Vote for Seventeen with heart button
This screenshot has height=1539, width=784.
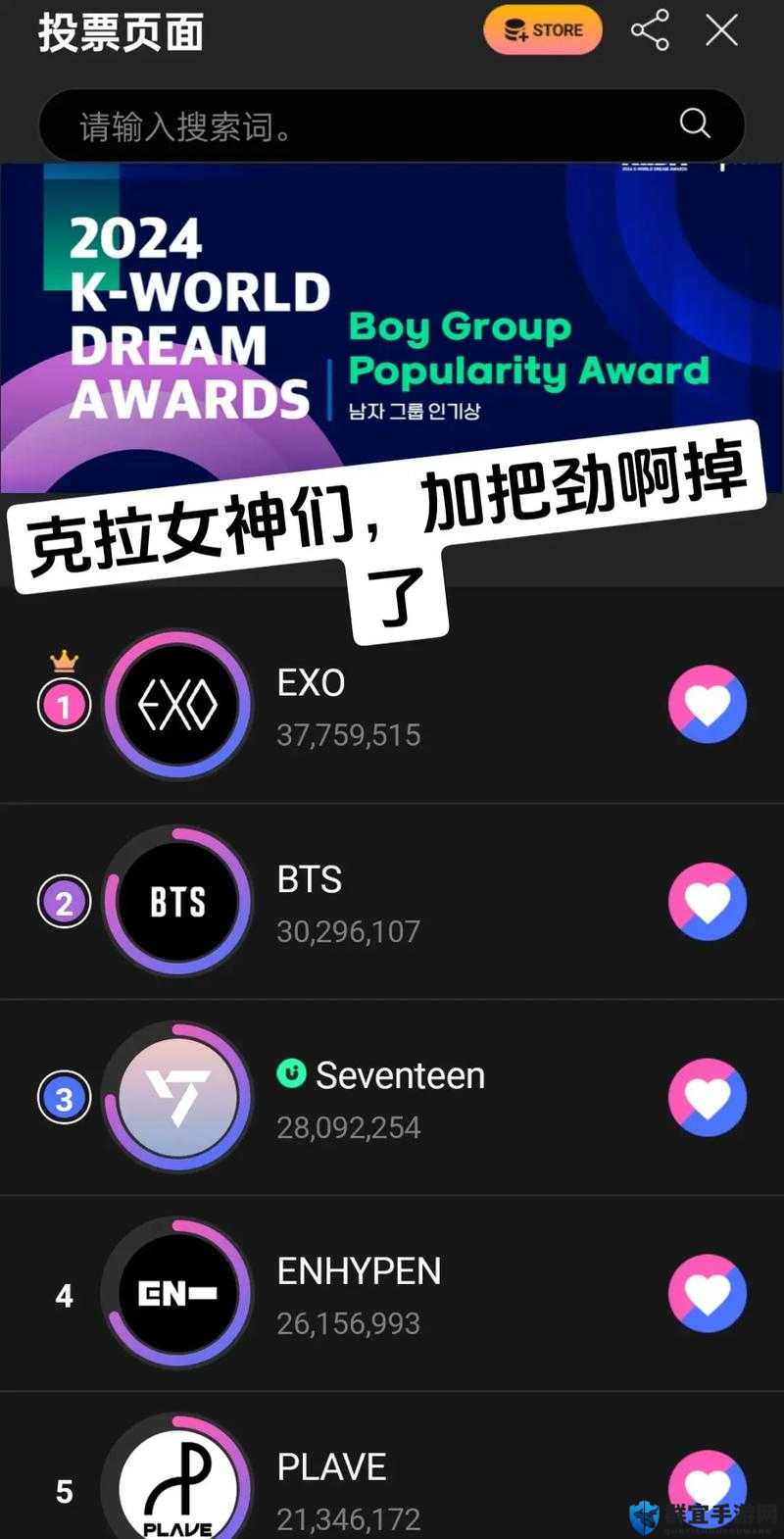(708, 1098)
